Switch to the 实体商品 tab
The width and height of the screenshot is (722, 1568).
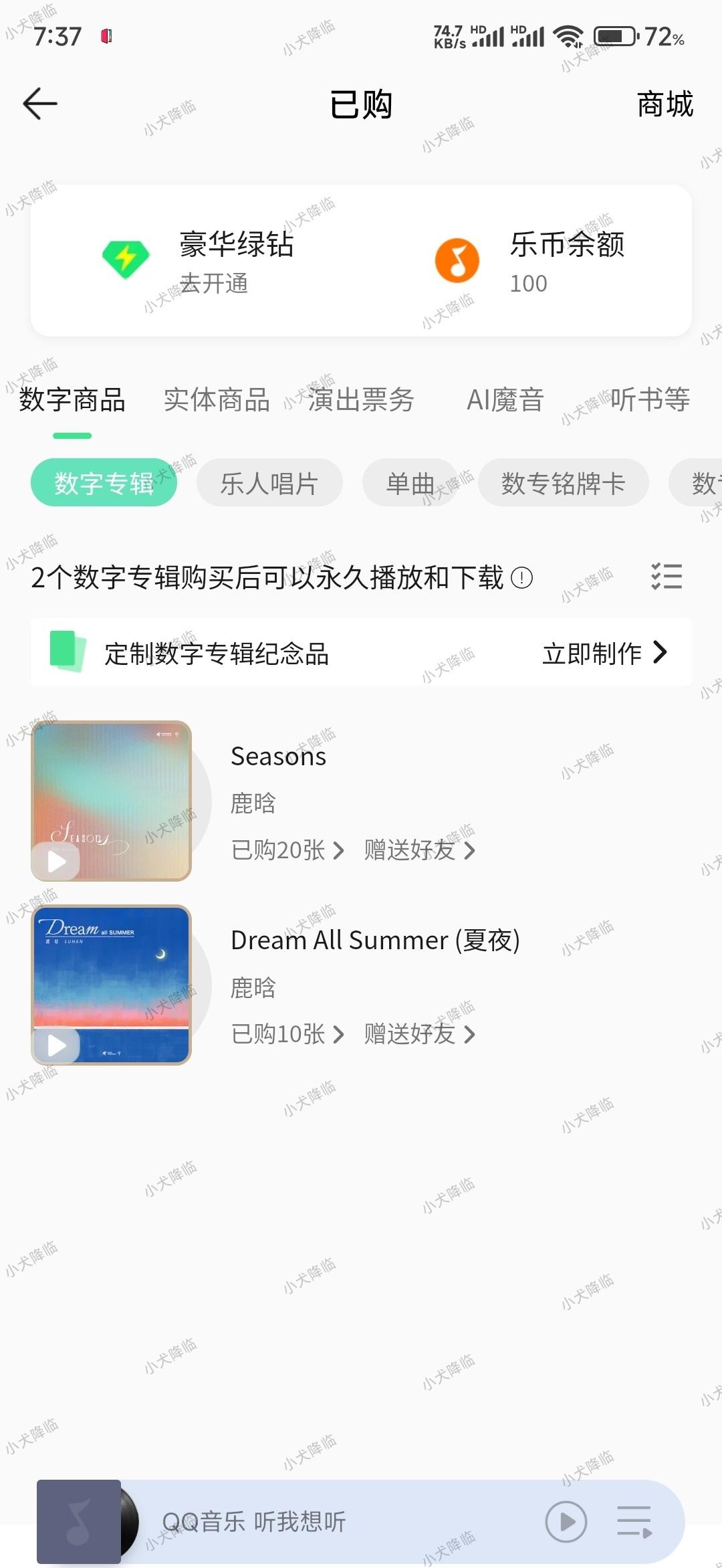[217, 400]
